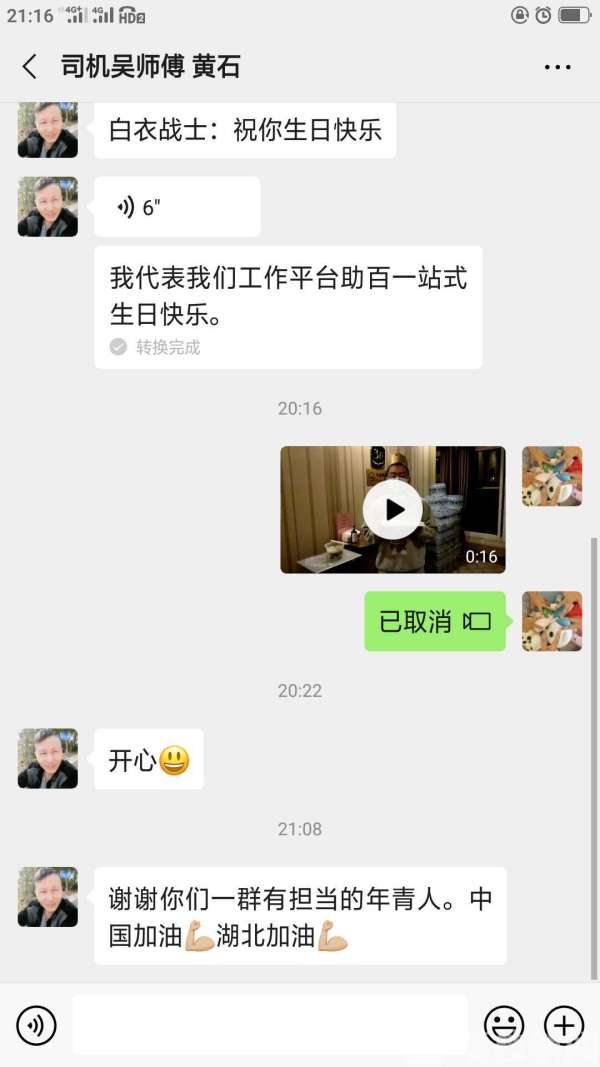
Task: View 吴师傅's avatar beside 开心 message
Action: (48, 759)
